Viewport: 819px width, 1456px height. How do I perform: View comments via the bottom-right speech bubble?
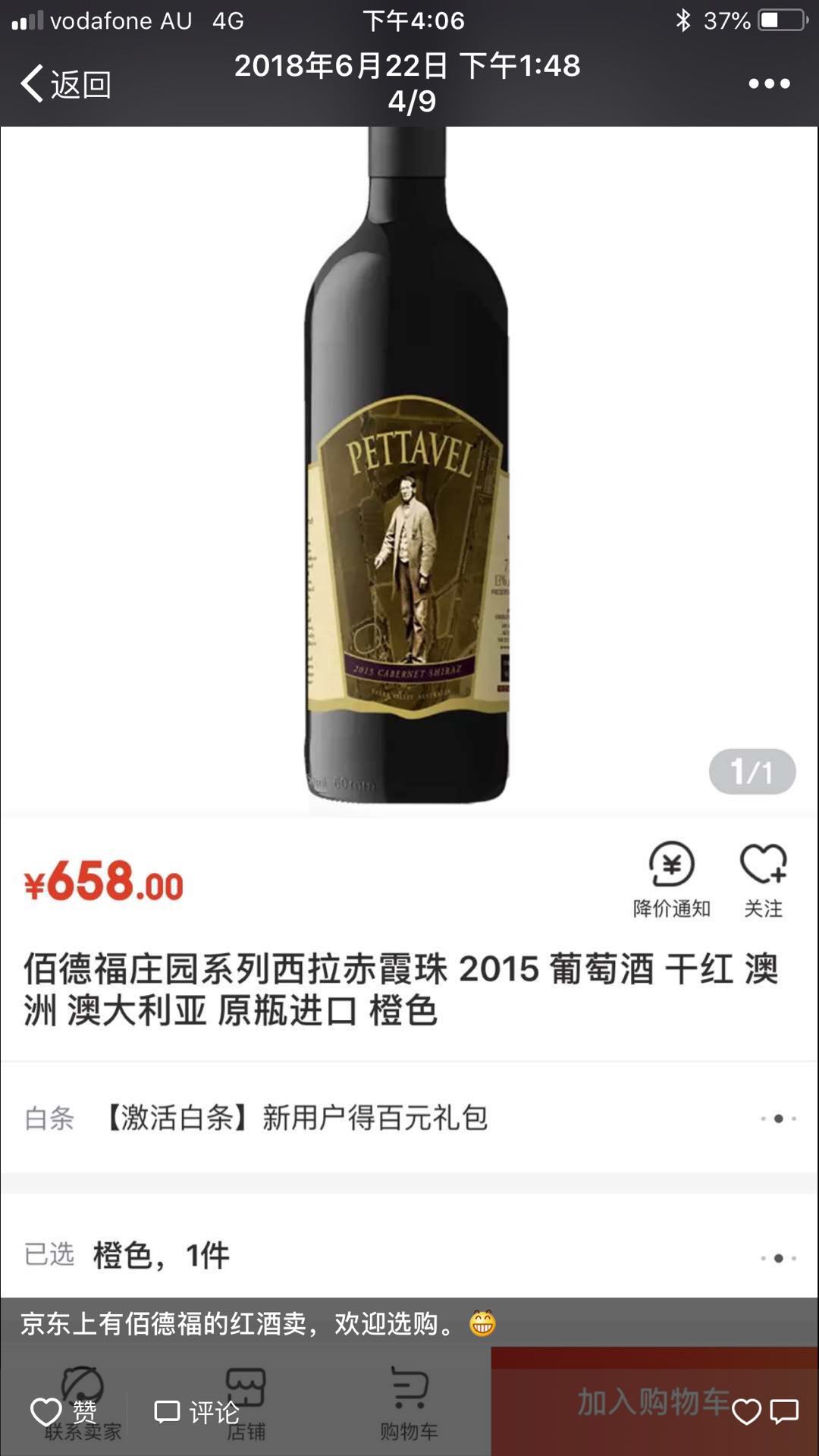(785, 1412)
